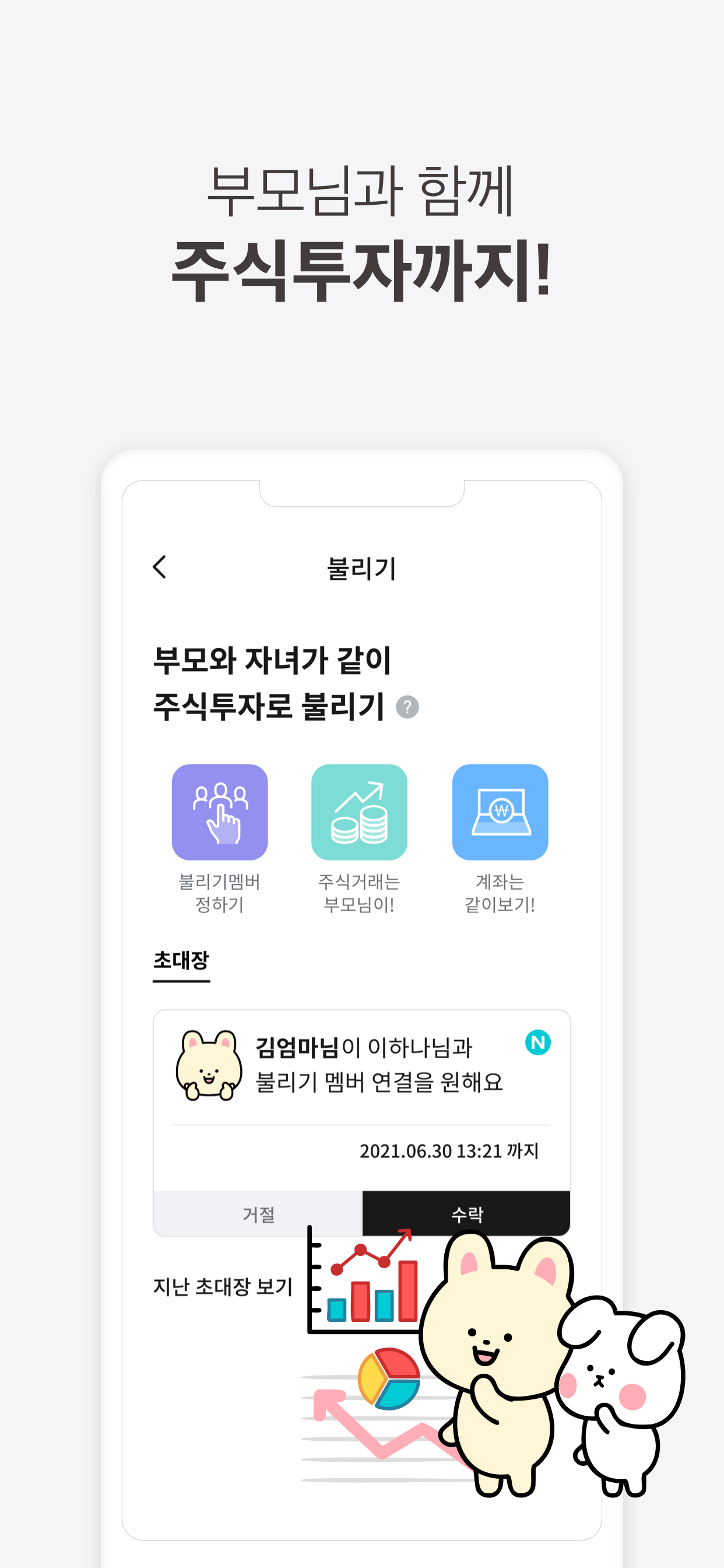Tap the bear avatar on the invitation card
Viewport: 724px width, 1568px height.
[x=210, y=1050]
